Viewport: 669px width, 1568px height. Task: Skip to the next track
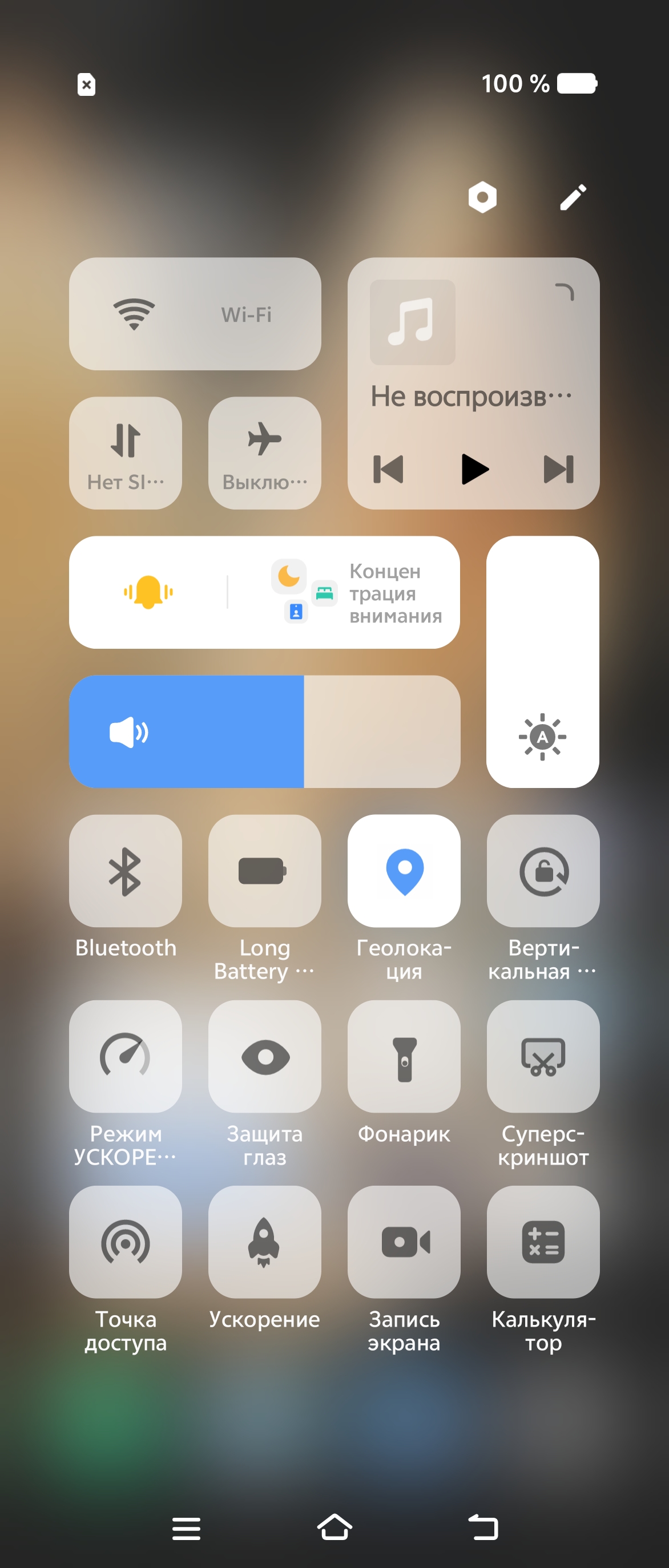pos(558,469)
